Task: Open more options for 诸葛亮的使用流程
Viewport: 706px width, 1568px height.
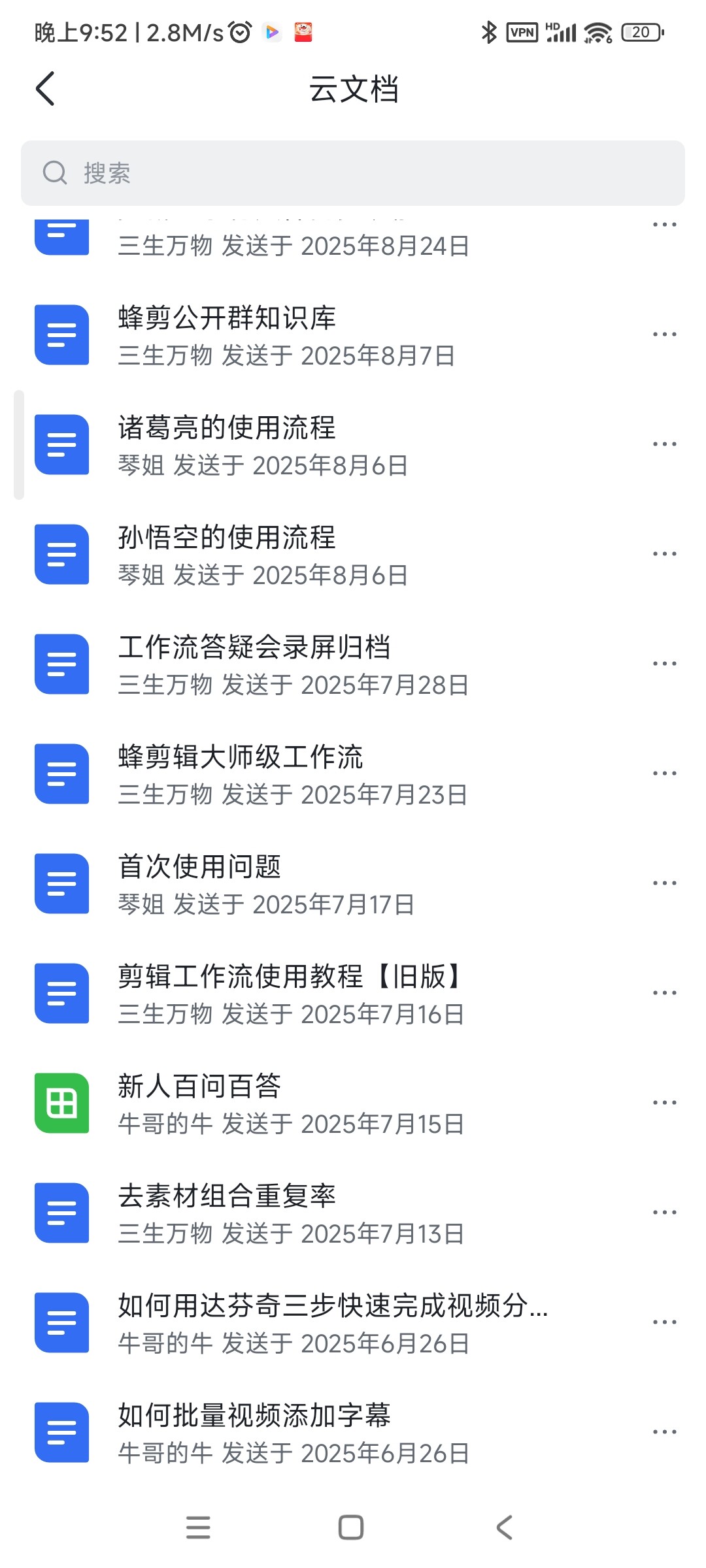Action: point(664,444)
